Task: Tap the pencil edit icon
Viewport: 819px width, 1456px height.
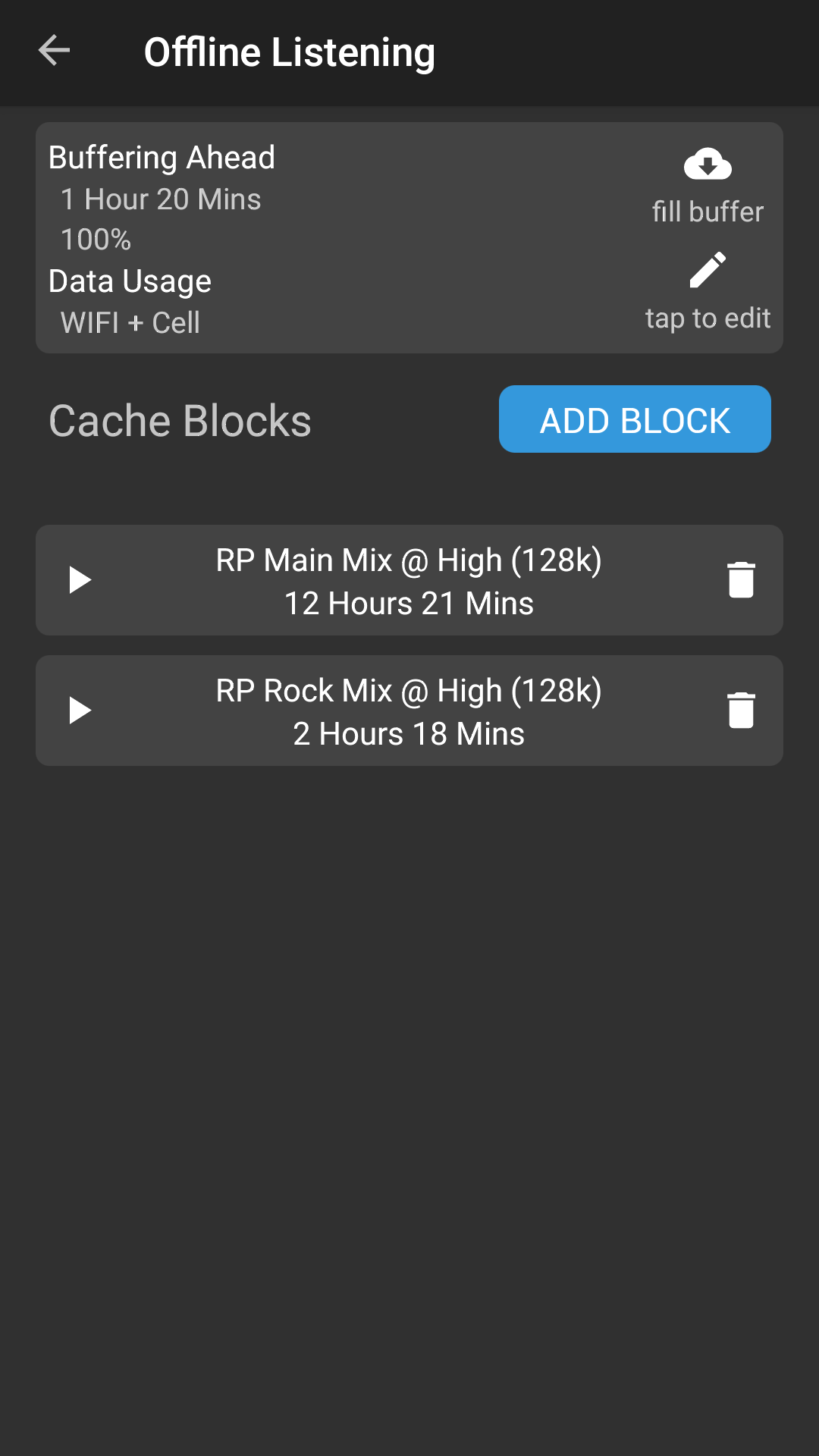Action: tap(708, 270)
